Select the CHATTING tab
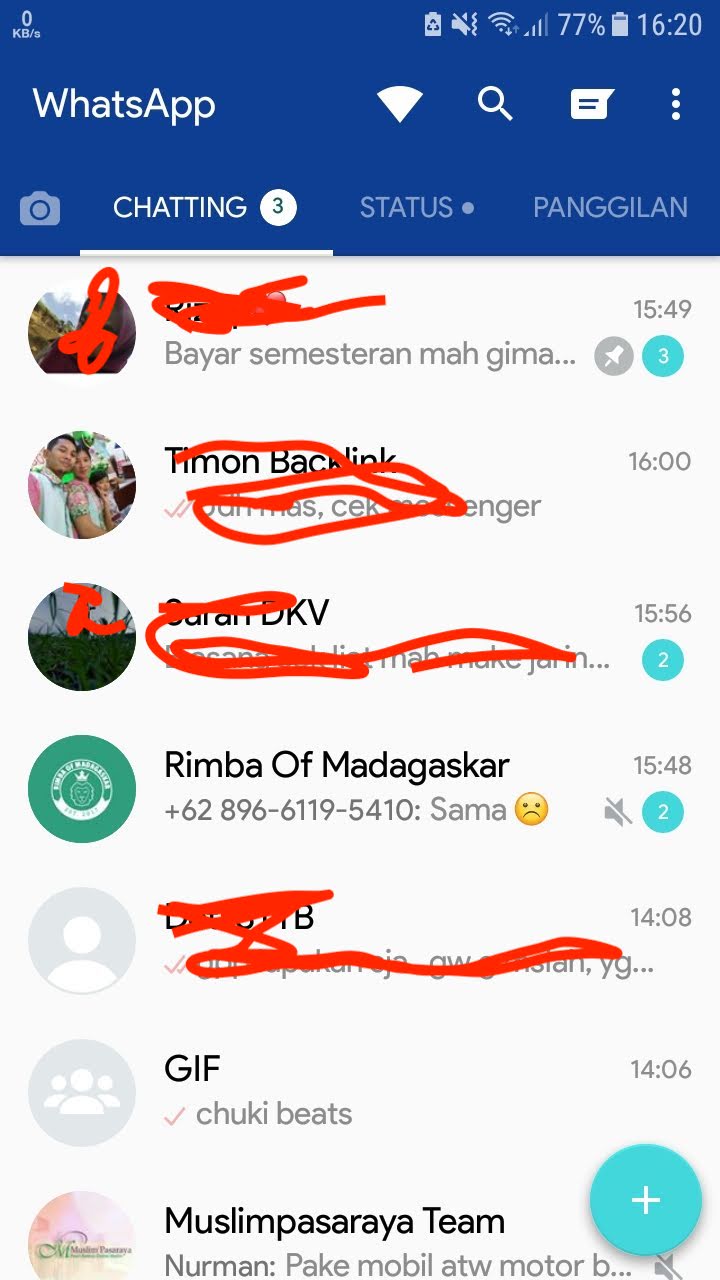This screenshot has width=720, height=1280. (205, 208)
